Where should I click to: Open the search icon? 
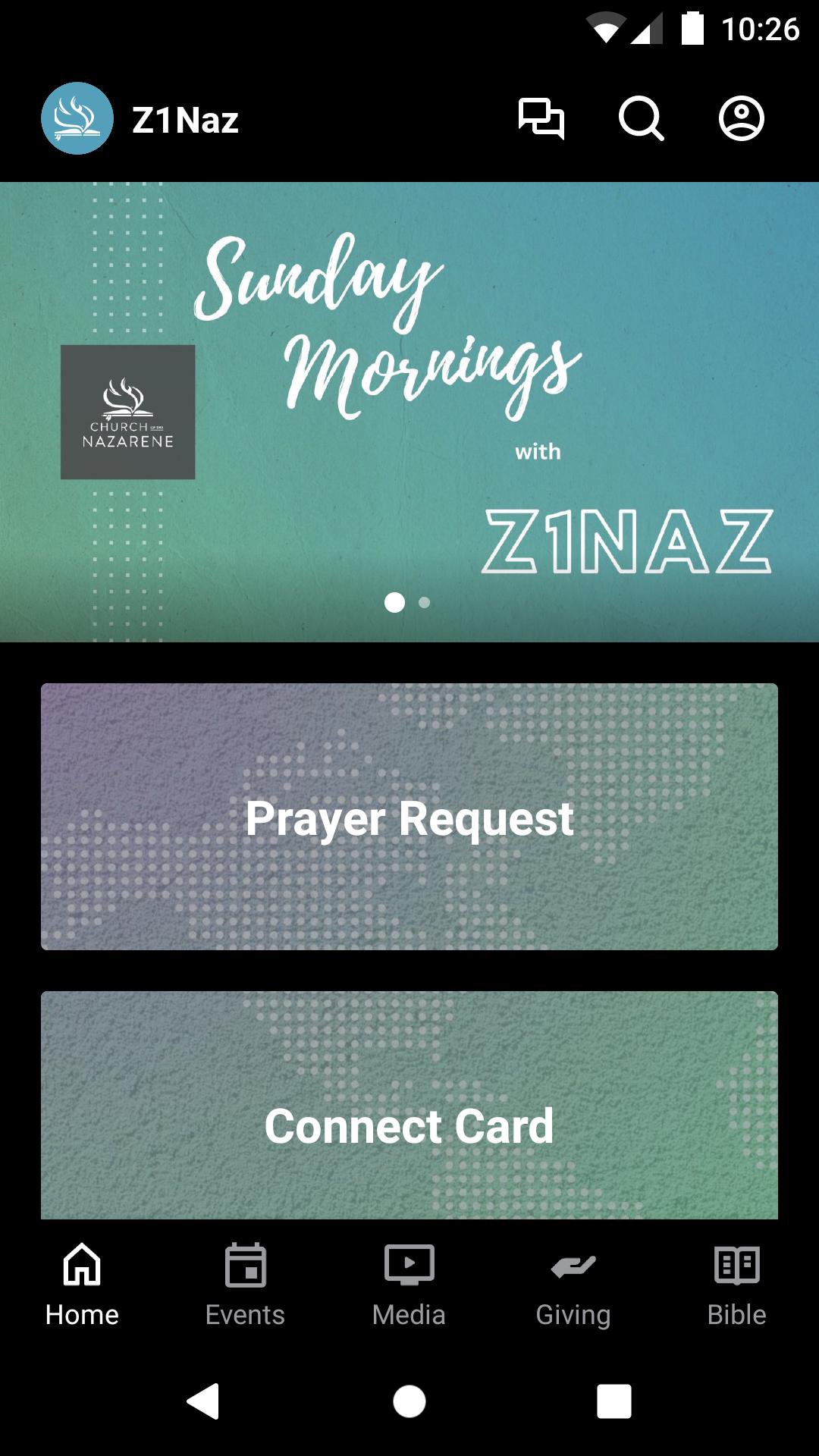(x=641, y=119)
